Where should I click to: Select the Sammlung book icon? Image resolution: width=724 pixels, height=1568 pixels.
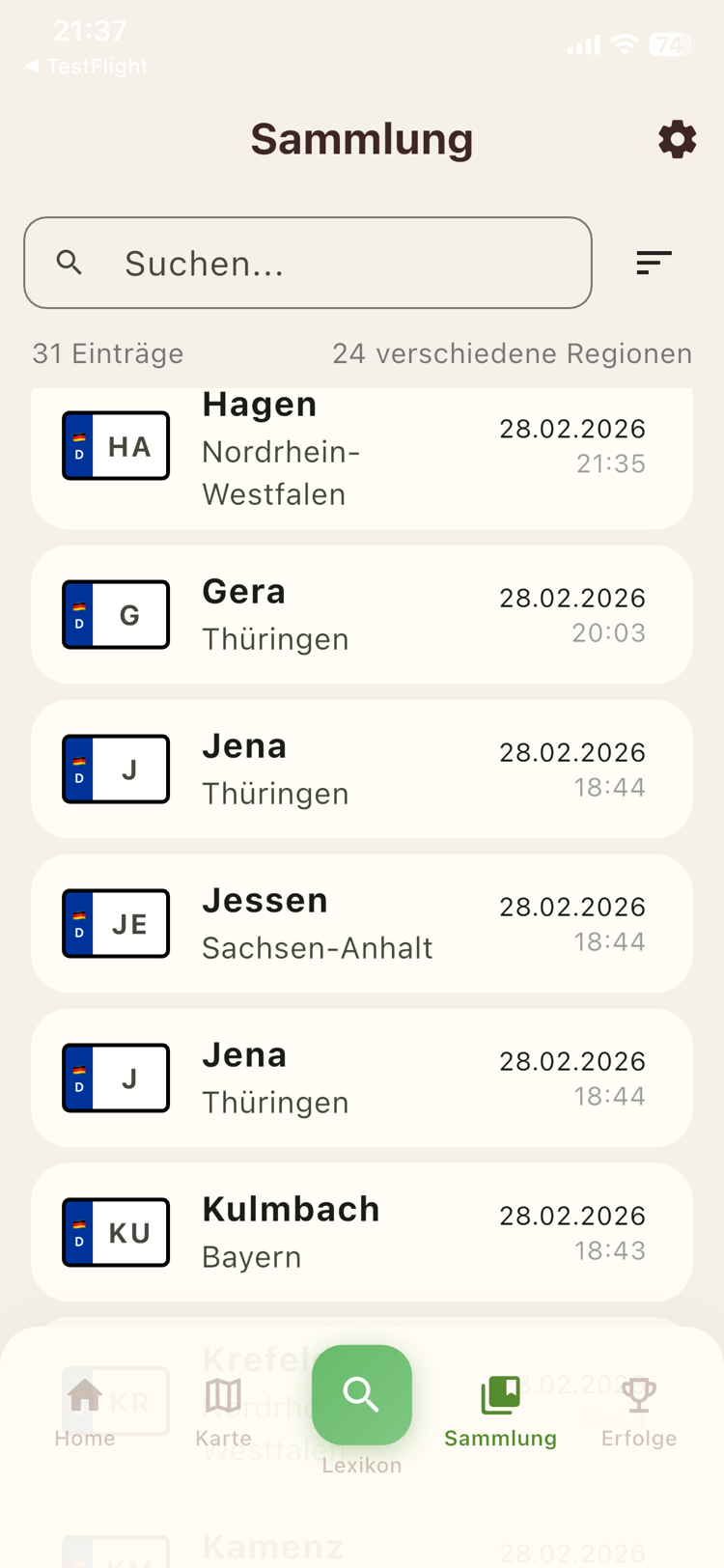tap(500, 1390)
